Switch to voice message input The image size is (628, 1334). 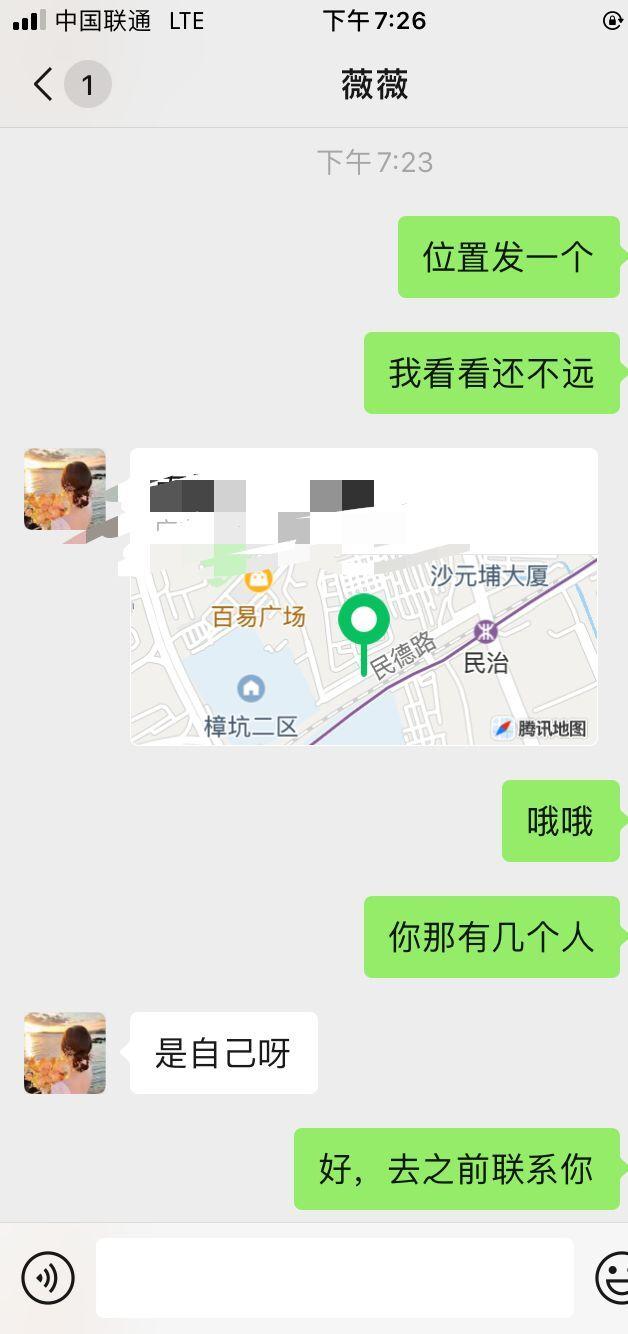(x=48, y=1277)
